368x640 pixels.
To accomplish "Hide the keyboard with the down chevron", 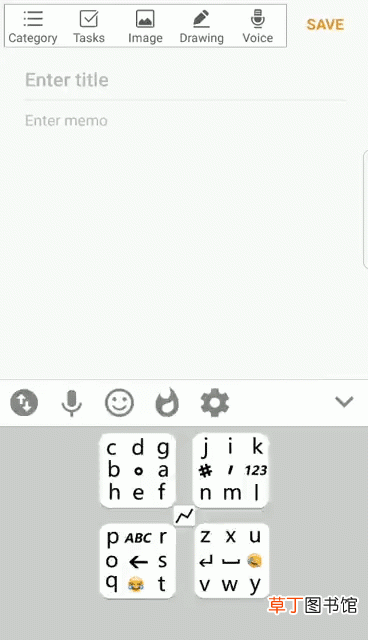I will (344, 402).
